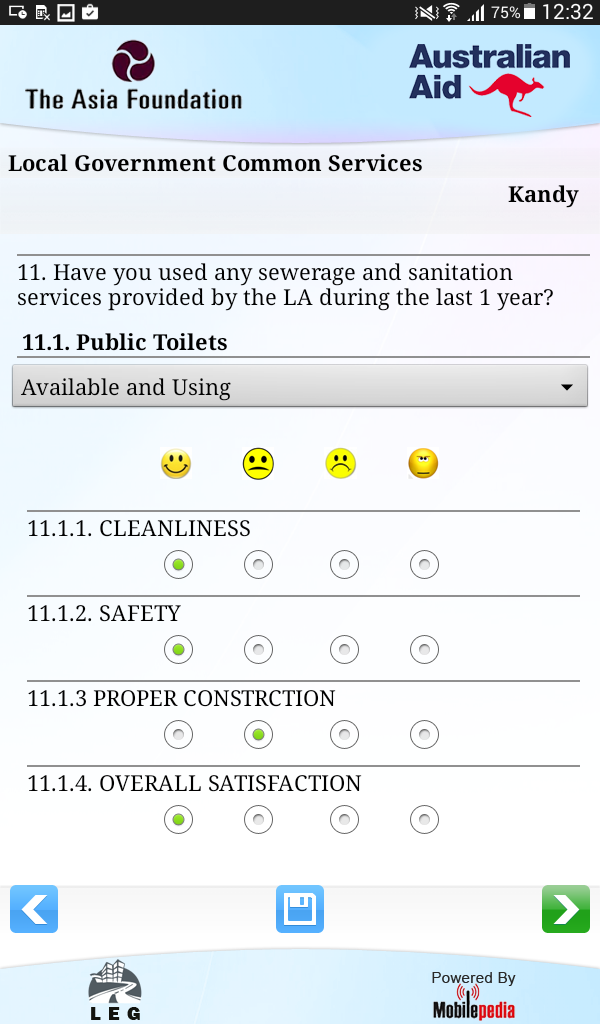Select the happy face option for Proper Construction

tap(178, 734)
